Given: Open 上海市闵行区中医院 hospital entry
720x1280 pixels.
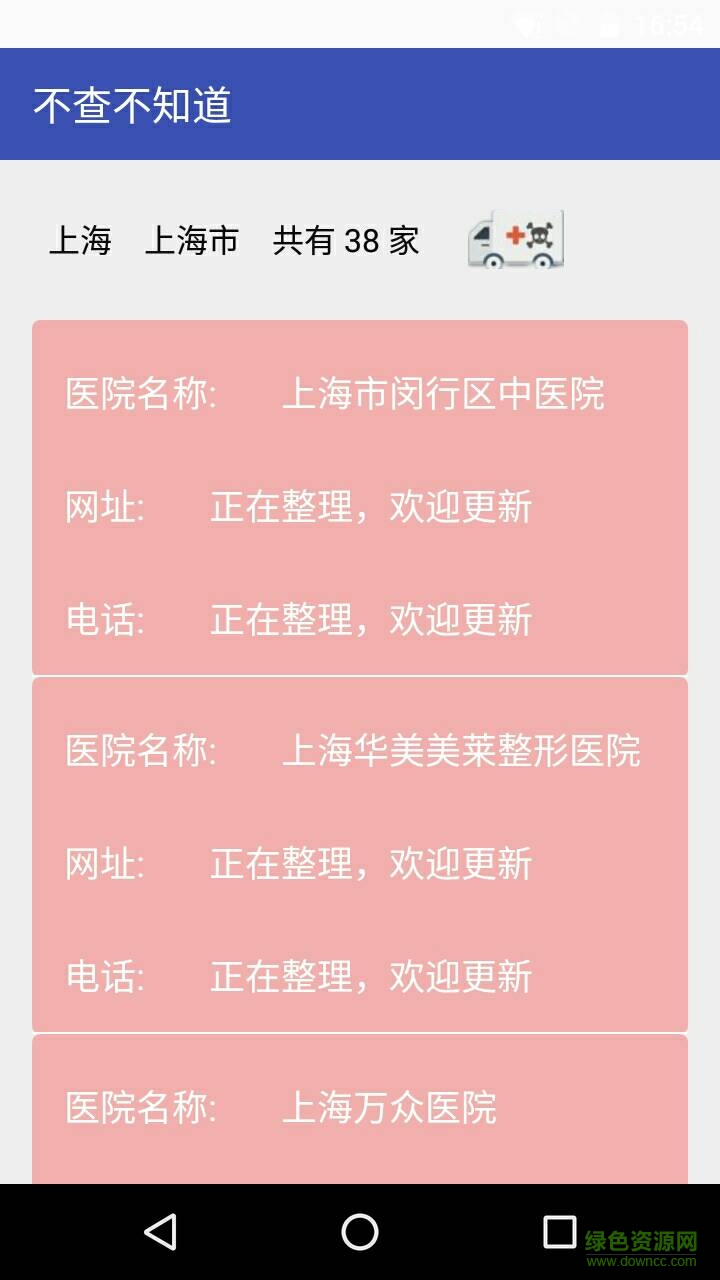Looking at the screenshot, I should tap(360, 395).
